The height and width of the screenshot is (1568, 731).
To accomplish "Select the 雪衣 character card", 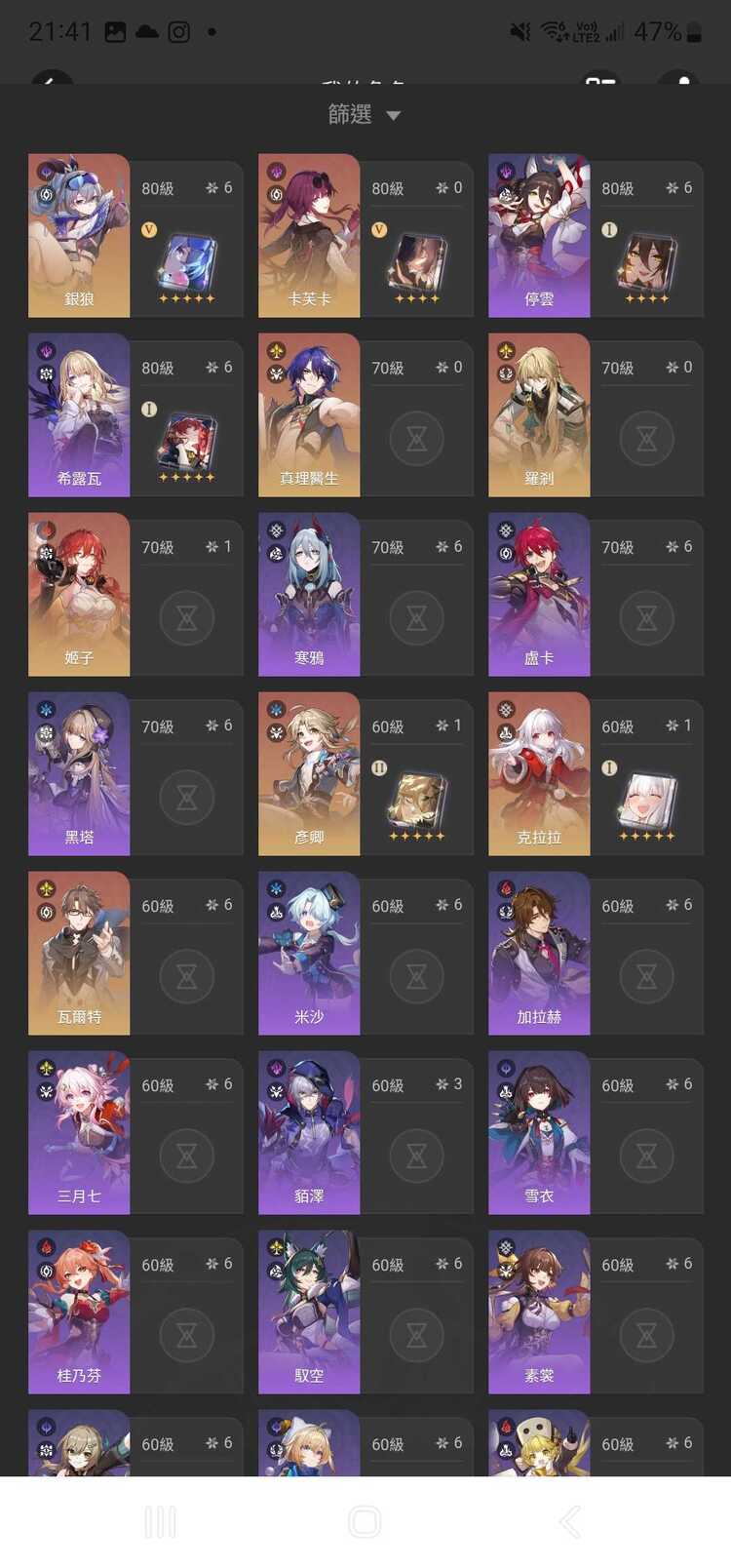I will pyautogui.click(x=539, y=1133).
